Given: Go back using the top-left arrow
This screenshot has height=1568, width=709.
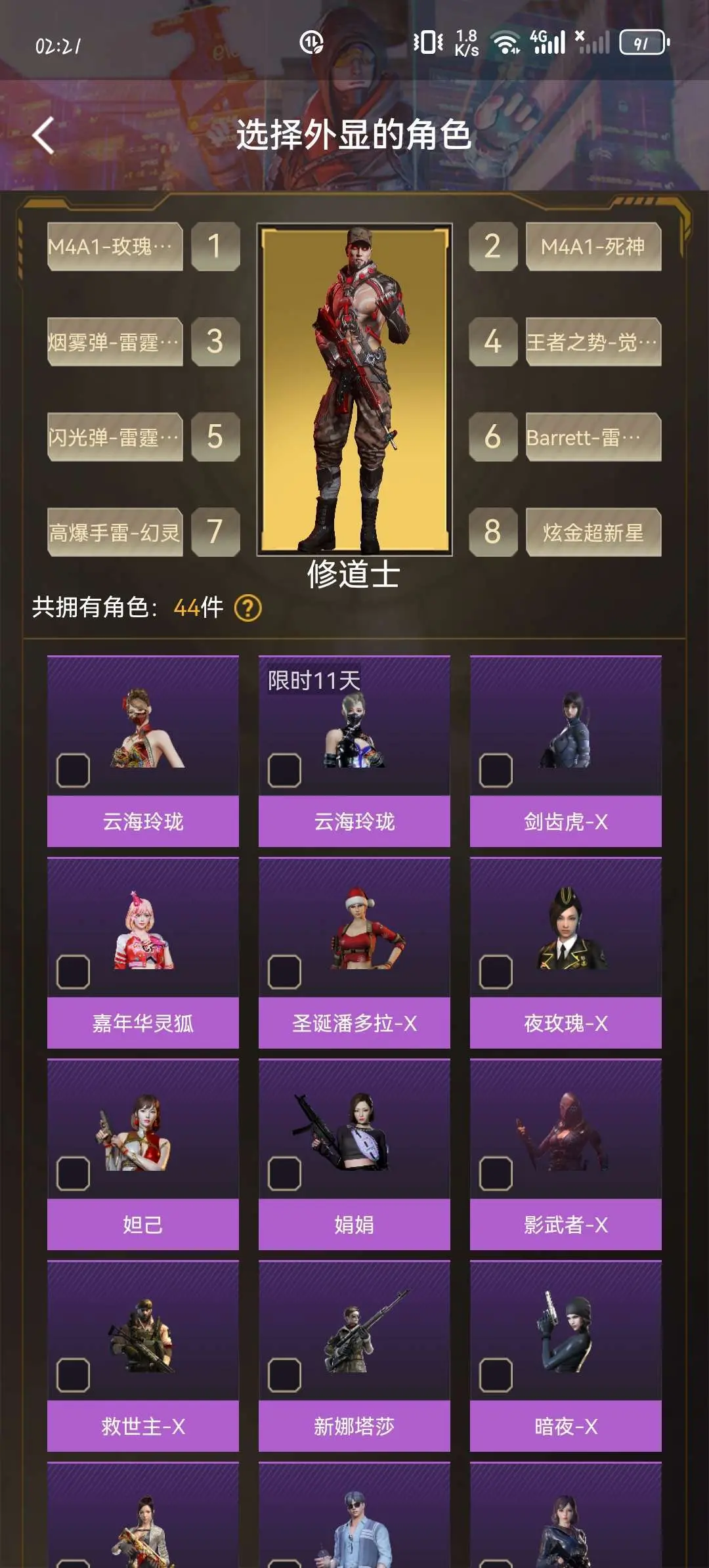Looking at the screenshot, I should coord(43,136).
